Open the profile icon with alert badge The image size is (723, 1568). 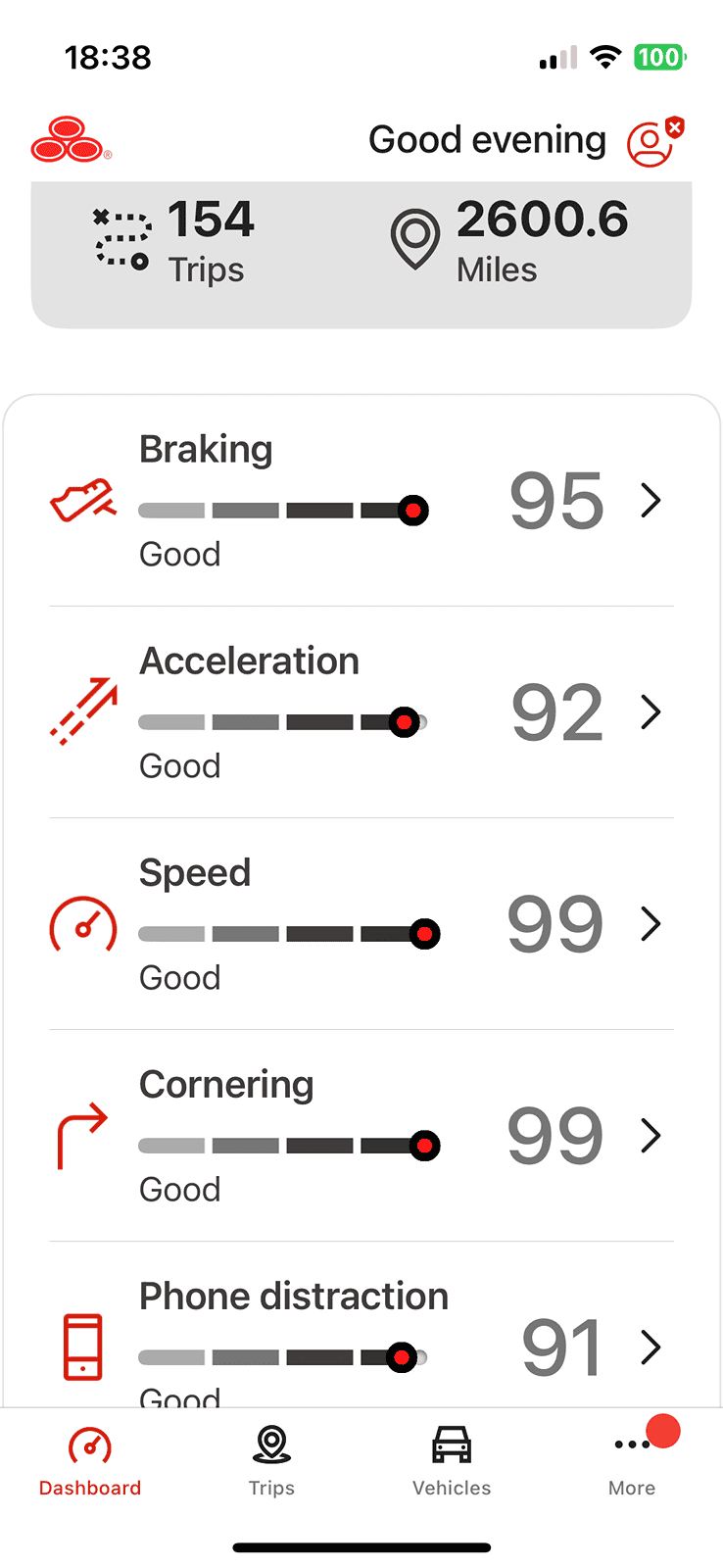[653, 143]
